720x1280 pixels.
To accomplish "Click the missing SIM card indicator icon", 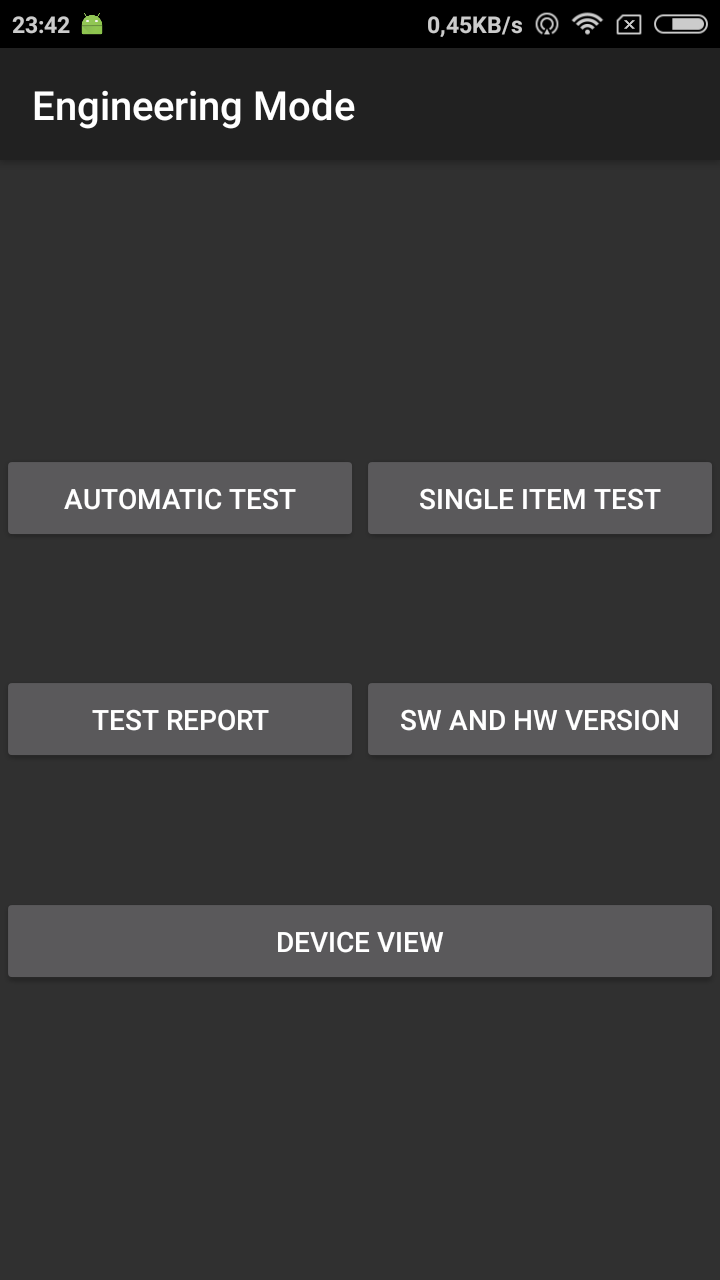I will coord(629,23).
